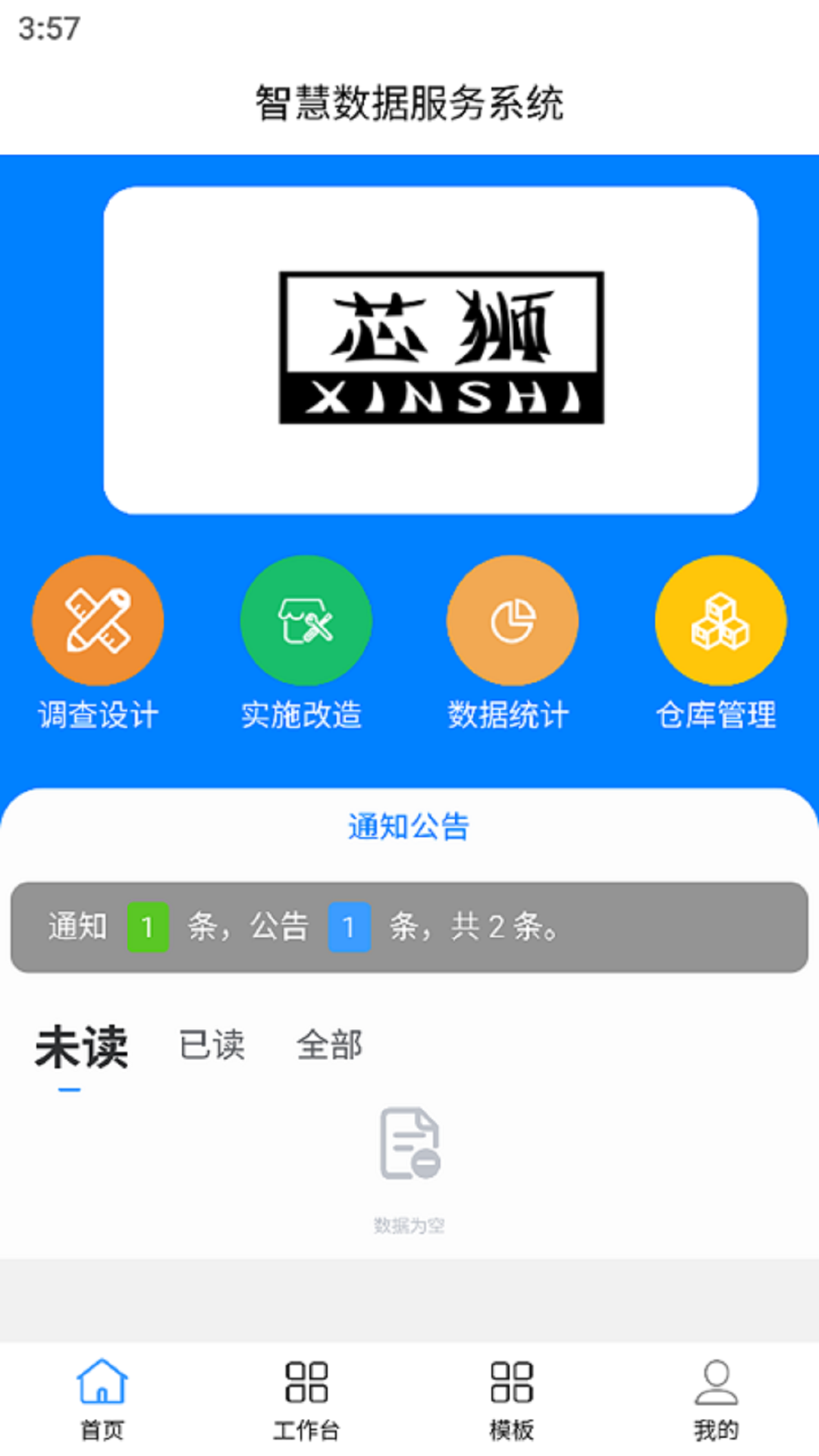Open the 通知公告 announcements link
The width and height of the screenshot is (819, 1456).
408,828
